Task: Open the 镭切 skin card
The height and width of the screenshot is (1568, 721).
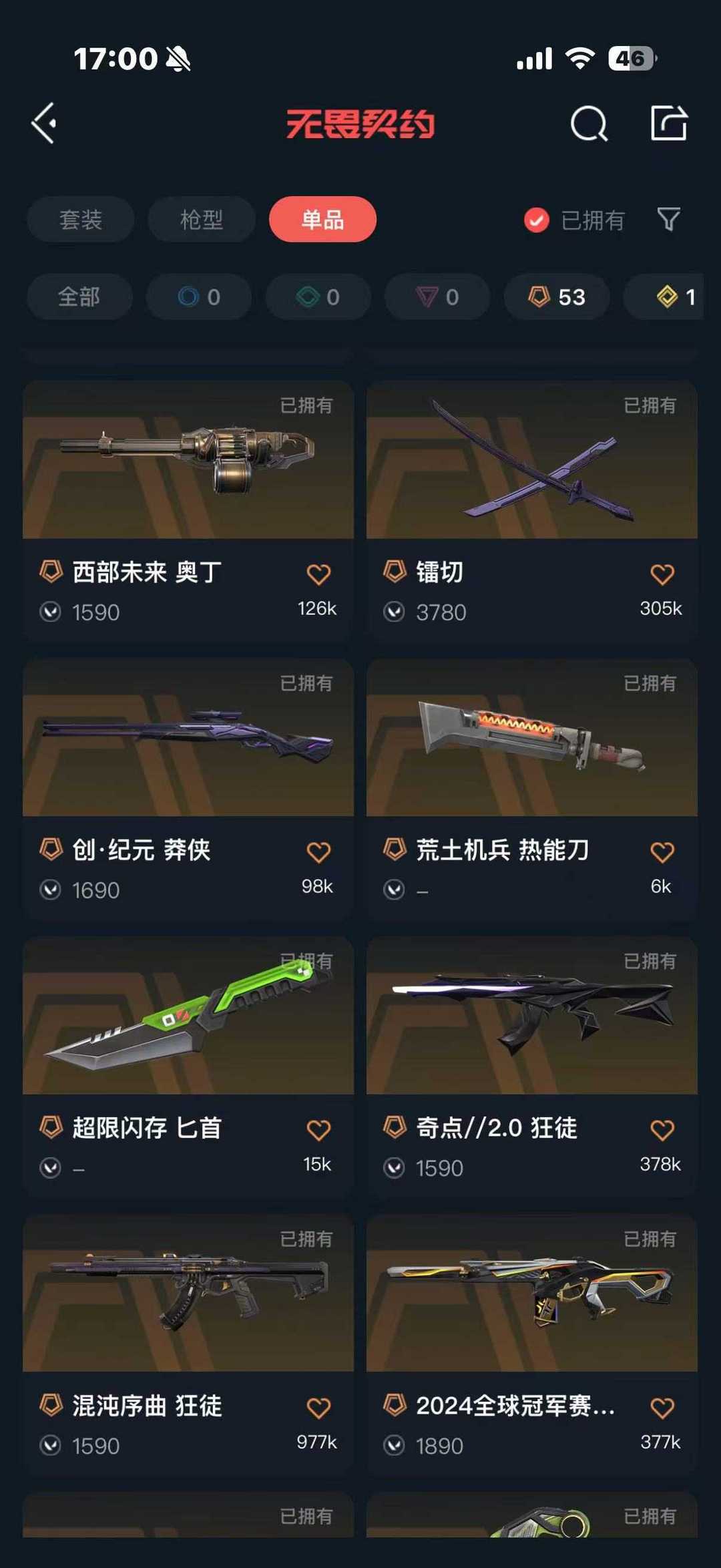Action: tap(532, 511)
